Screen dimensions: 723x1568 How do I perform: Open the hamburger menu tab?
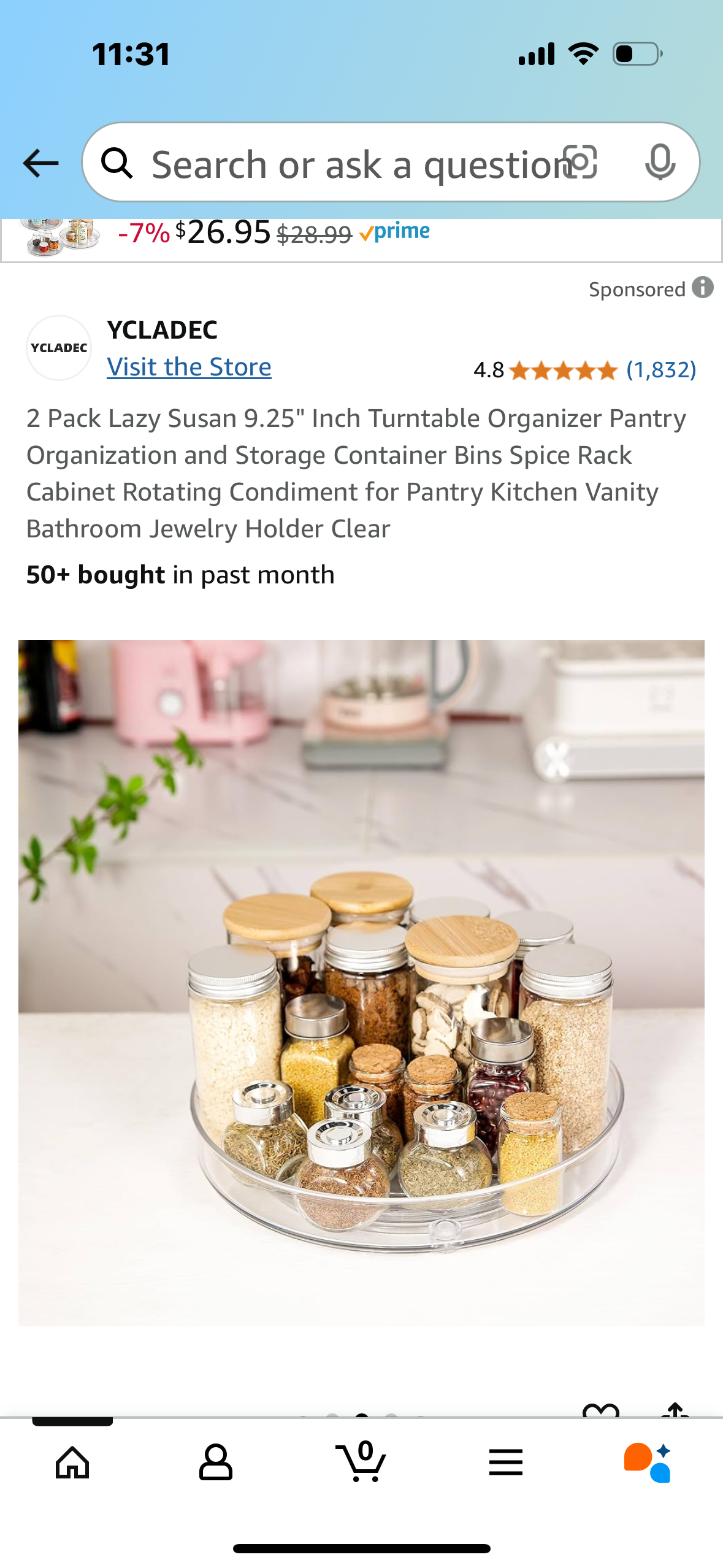(506, 1462)
